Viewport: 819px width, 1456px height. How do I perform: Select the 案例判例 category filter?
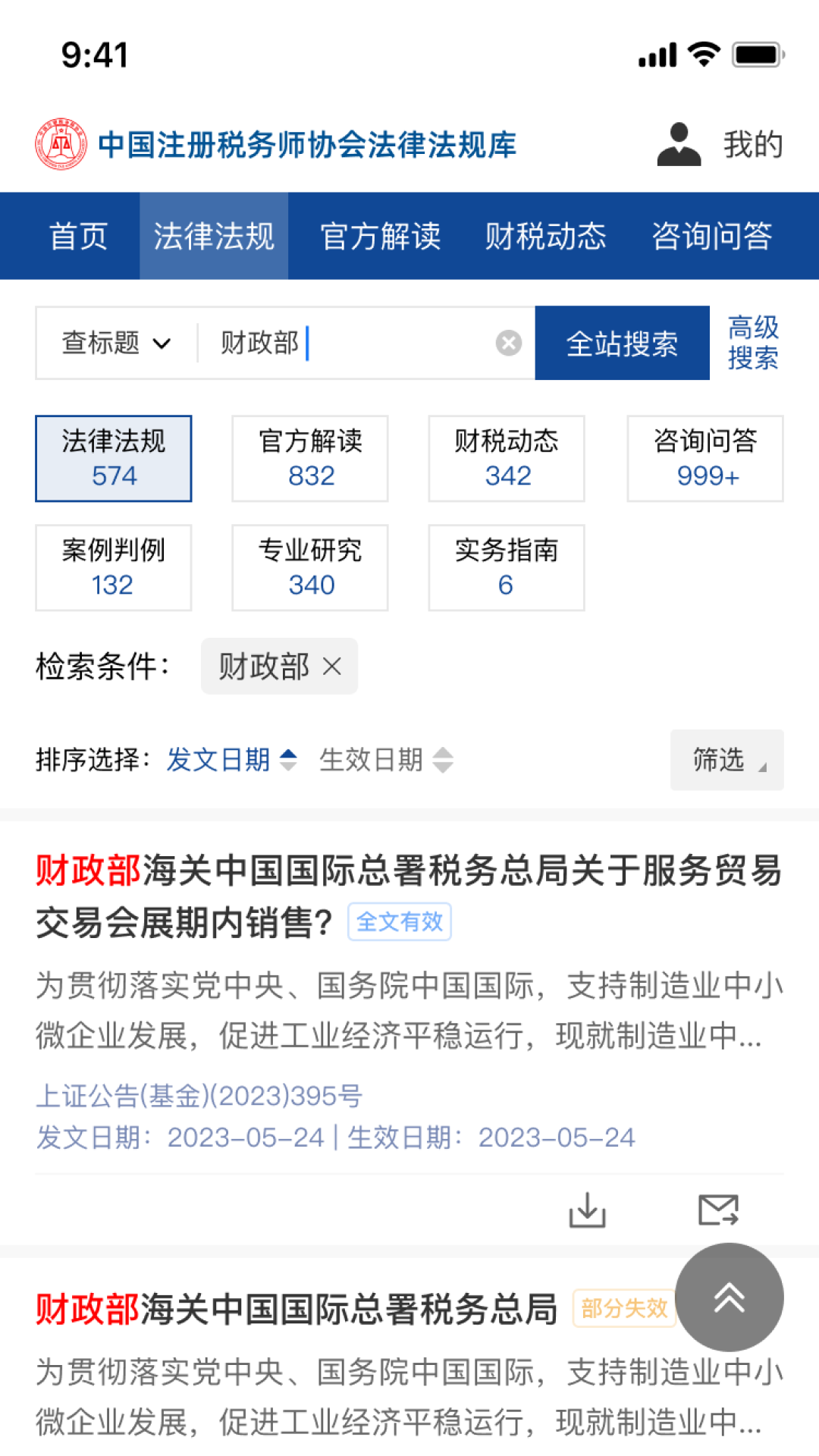coord(113,567)
